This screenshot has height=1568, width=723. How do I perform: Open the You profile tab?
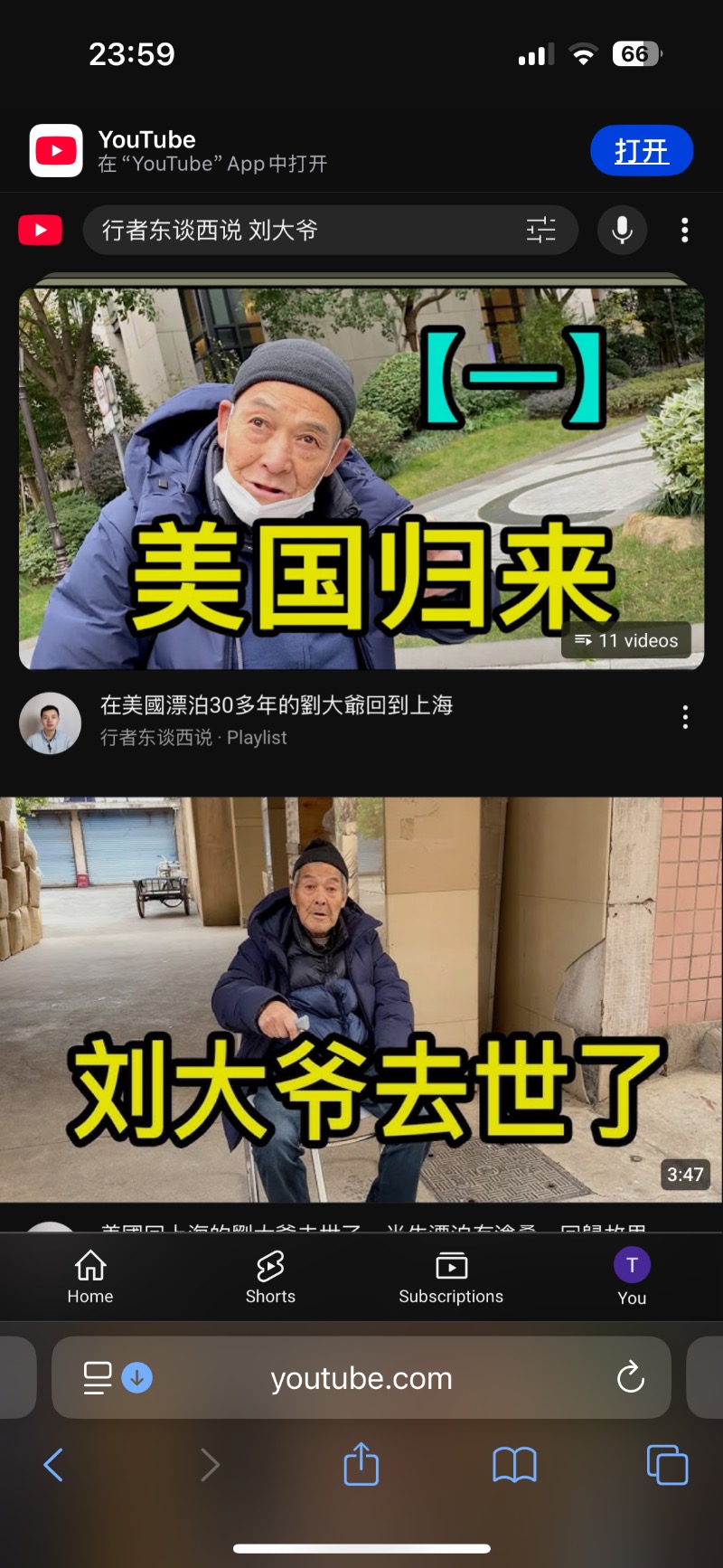(632, 1276)
